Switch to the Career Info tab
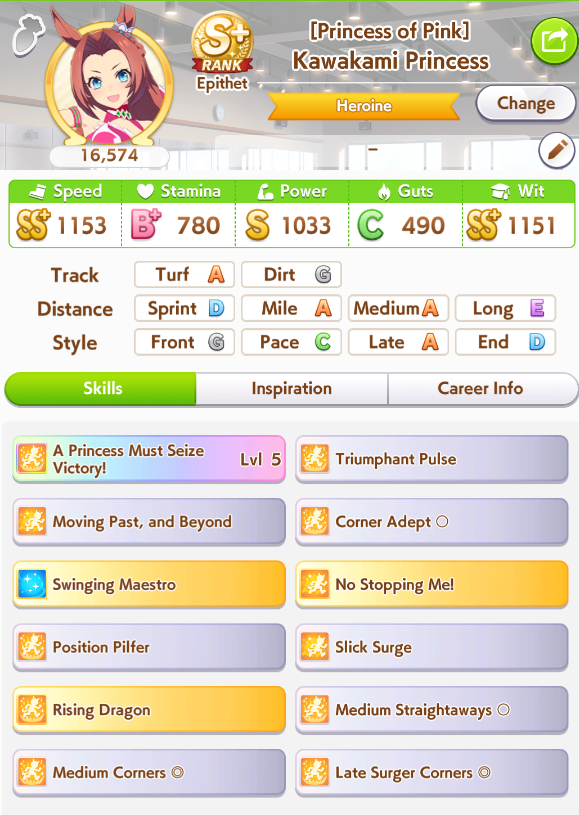579x815 pixels. click(481, 388)
